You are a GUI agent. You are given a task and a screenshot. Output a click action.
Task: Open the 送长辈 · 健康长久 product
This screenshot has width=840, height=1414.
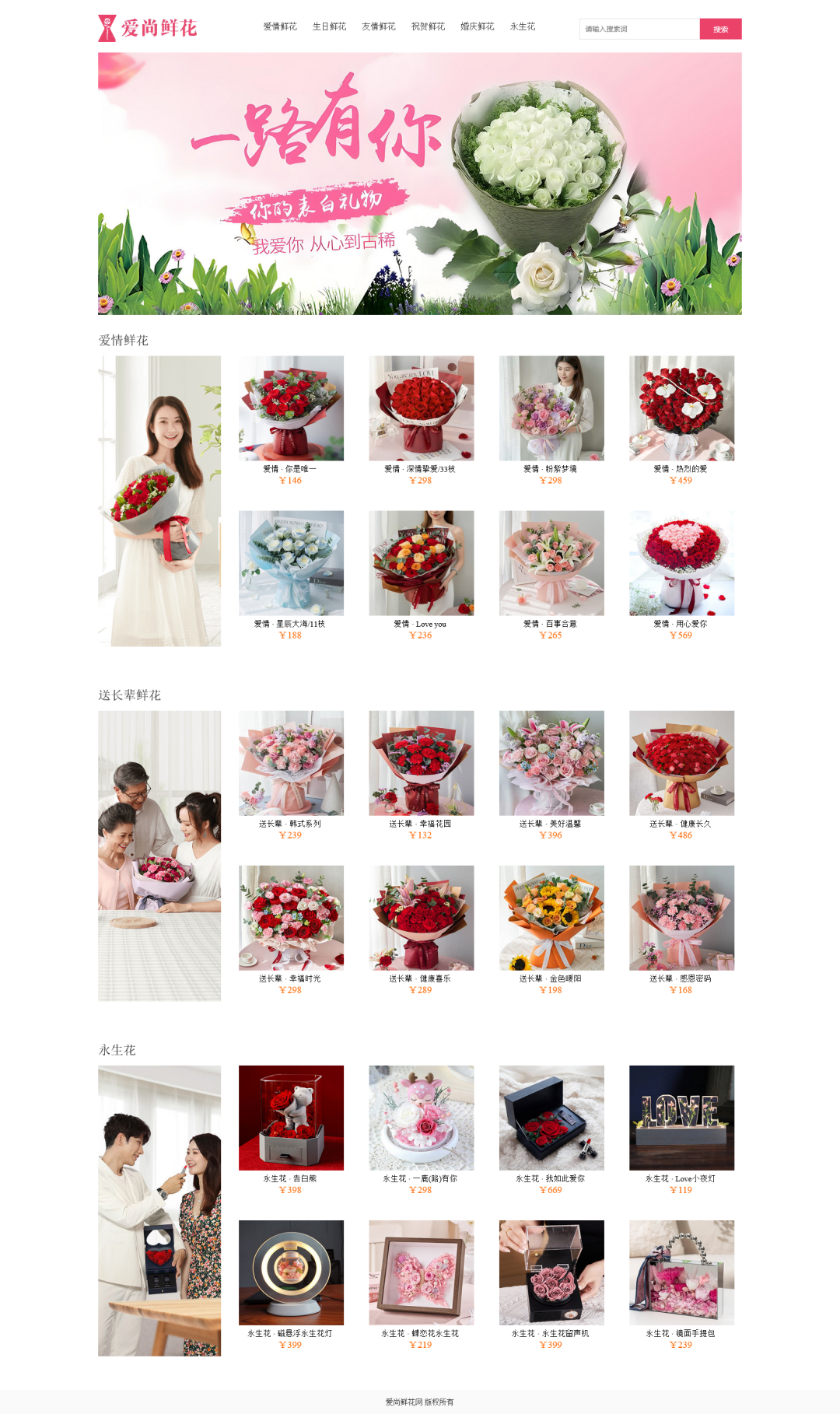click(681, 763)
